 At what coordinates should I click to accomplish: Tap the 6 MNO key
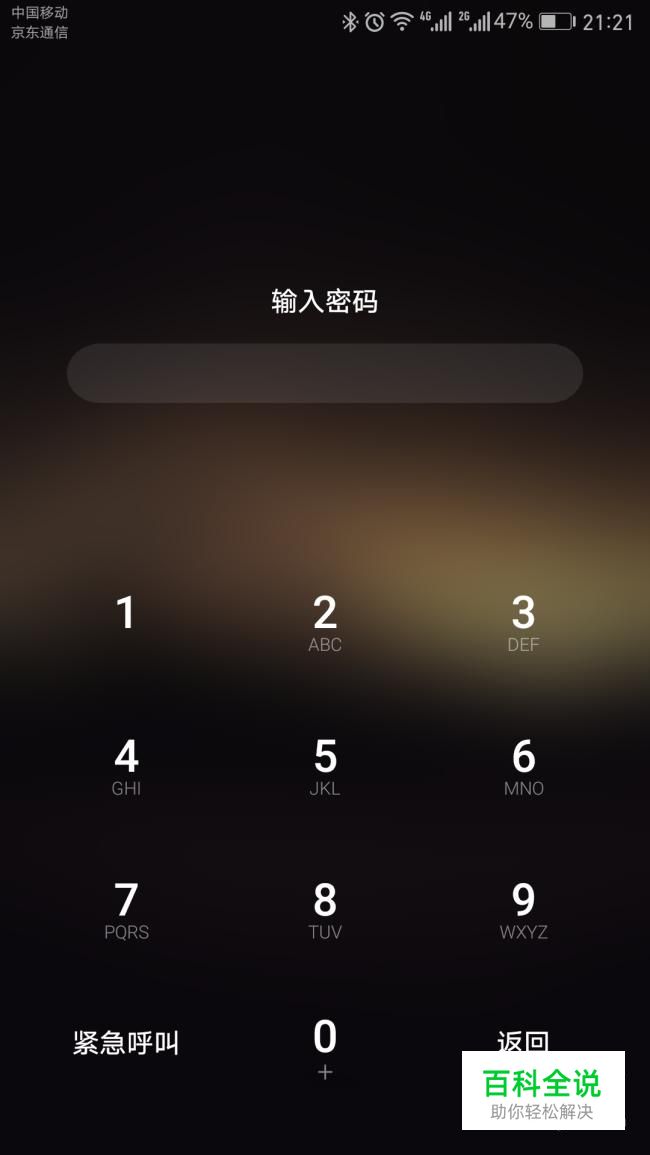point(523,766)
